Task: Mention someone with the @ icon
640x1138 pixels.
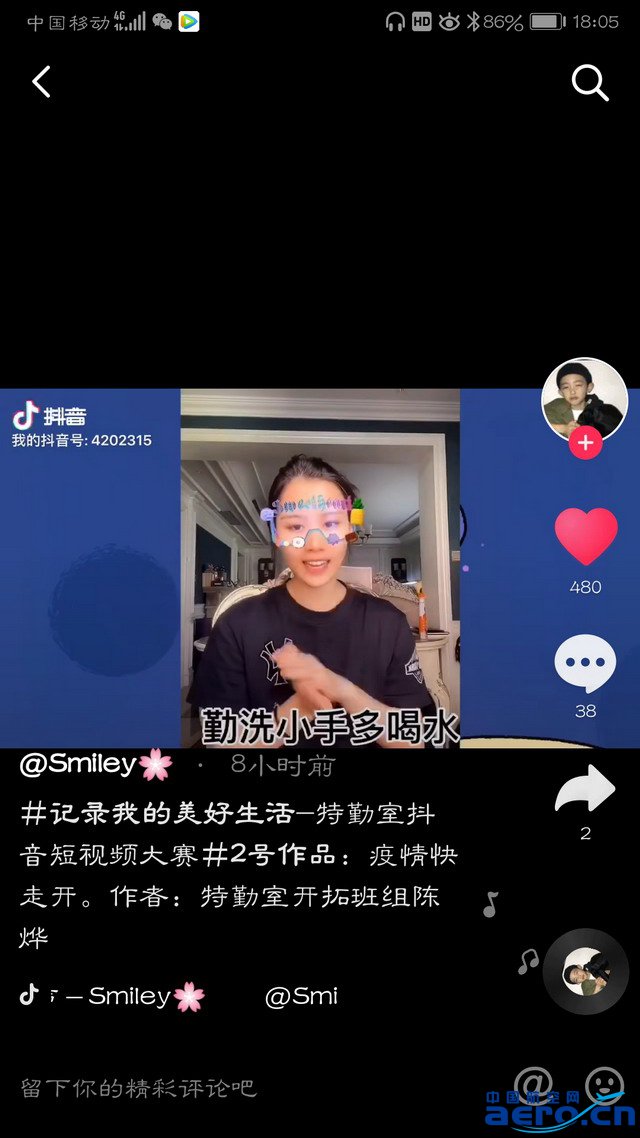Action: pos(533,1083)
